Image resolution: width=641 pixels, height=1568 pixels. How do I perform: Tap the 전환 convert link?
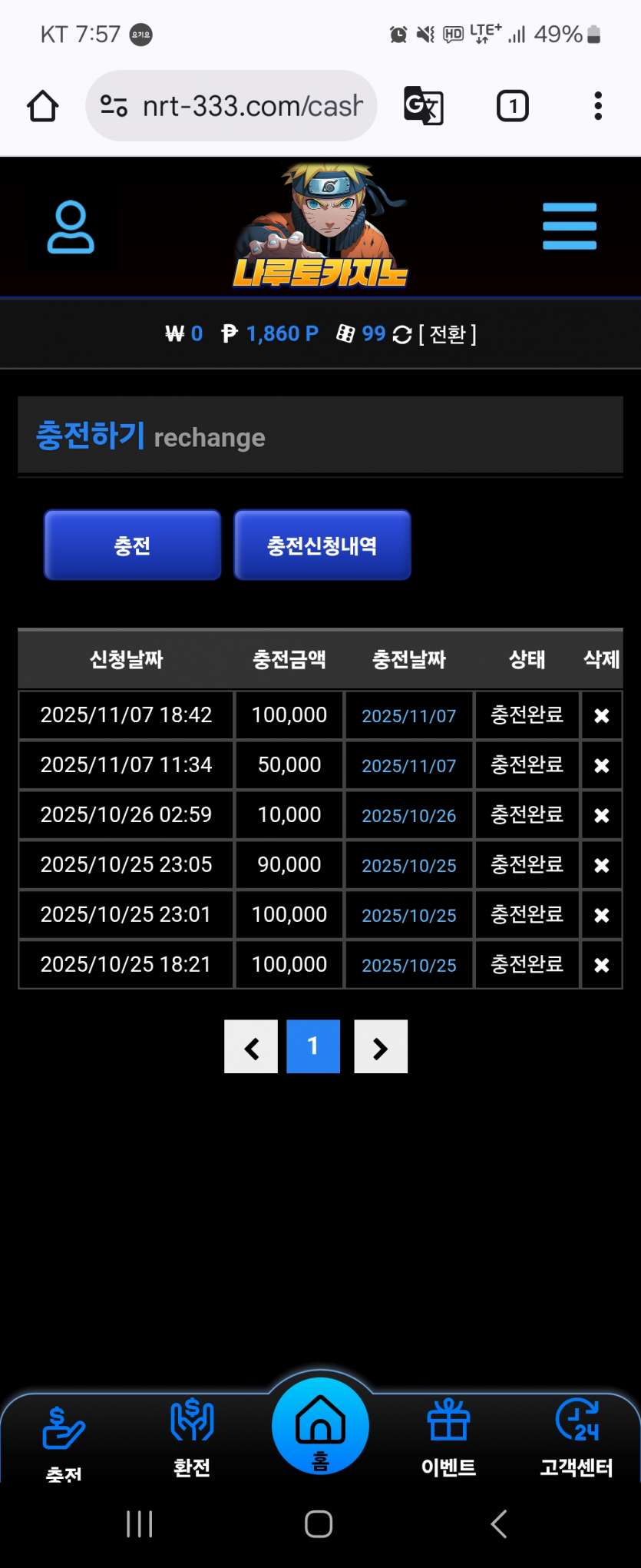point(448,334)
